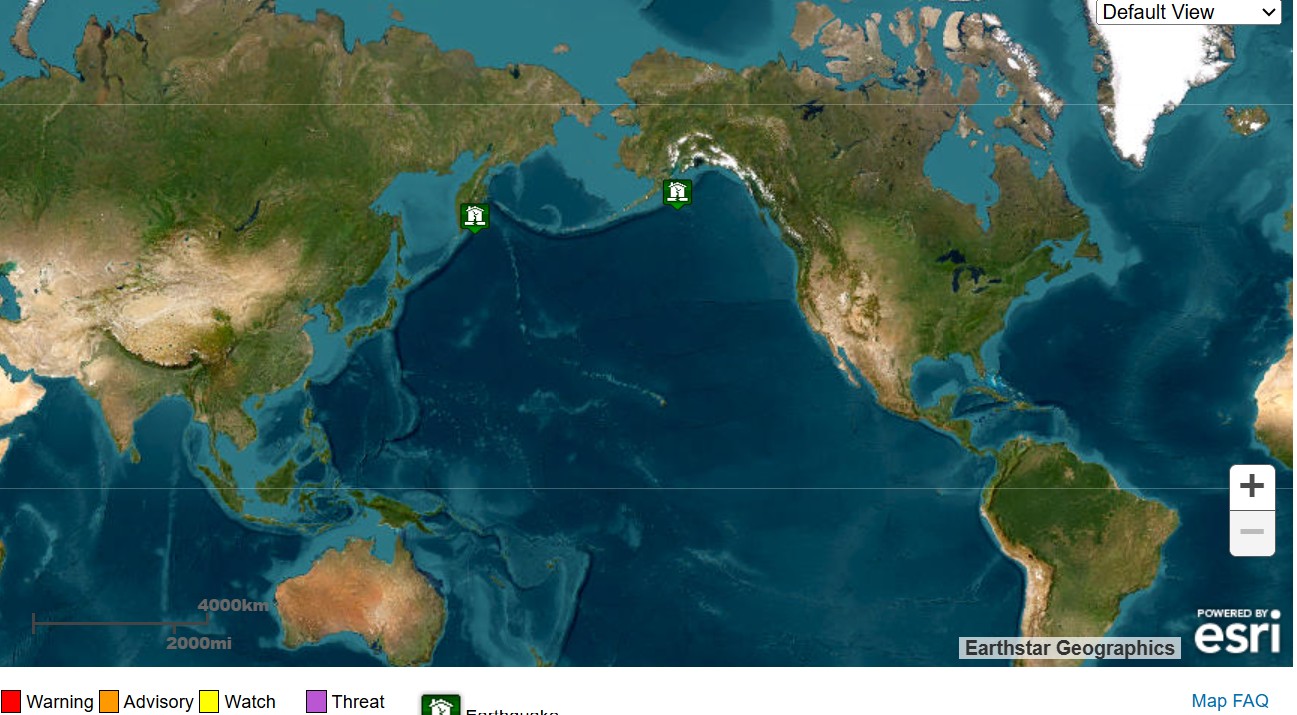Select the earthquake marker near Kamchatka
The width and height of the screenshot is (1297, 715).
point(475,216)
